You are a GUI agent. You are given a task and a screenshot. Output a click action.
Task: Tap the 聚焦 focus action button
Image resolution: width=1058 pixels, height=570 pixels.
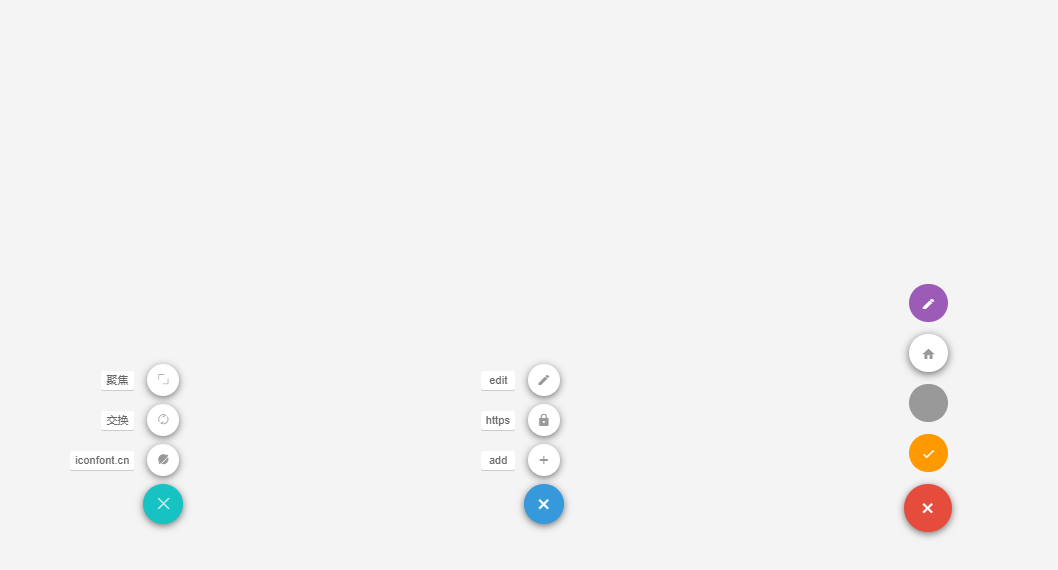163,380
